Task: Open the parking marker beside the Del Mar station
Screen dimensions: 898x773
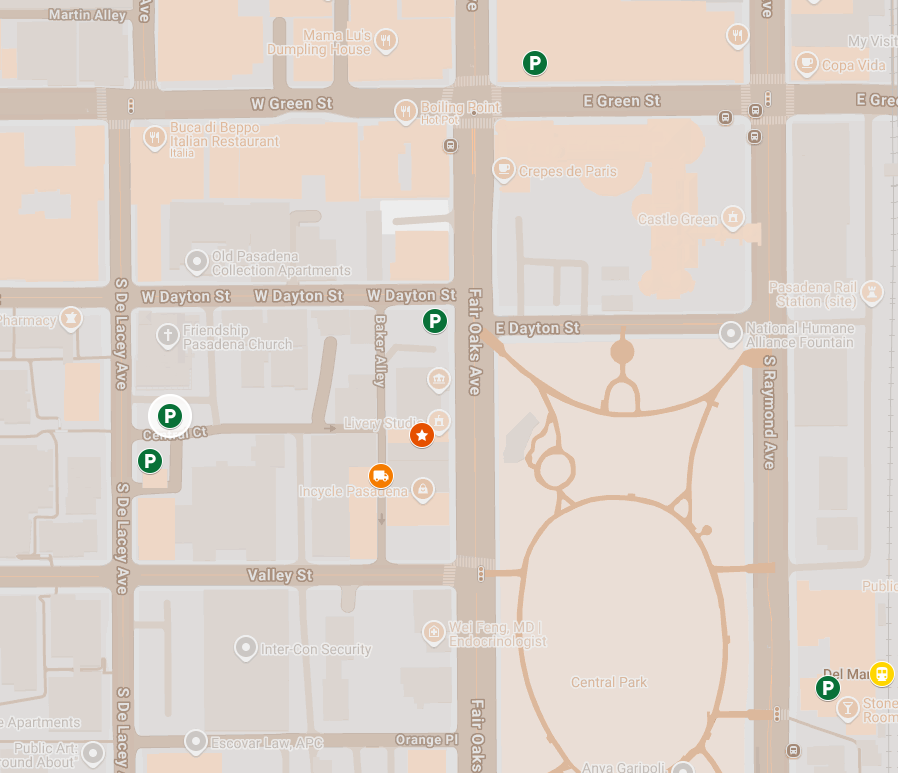Action: [828, 688]
